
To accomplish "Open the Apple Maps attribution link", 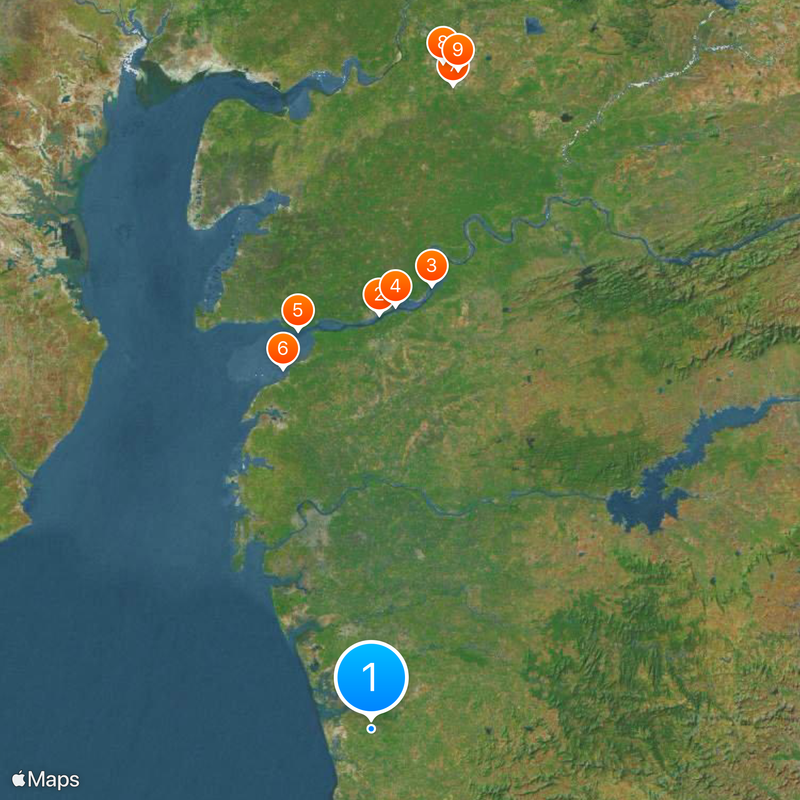I will pos(46,779).
